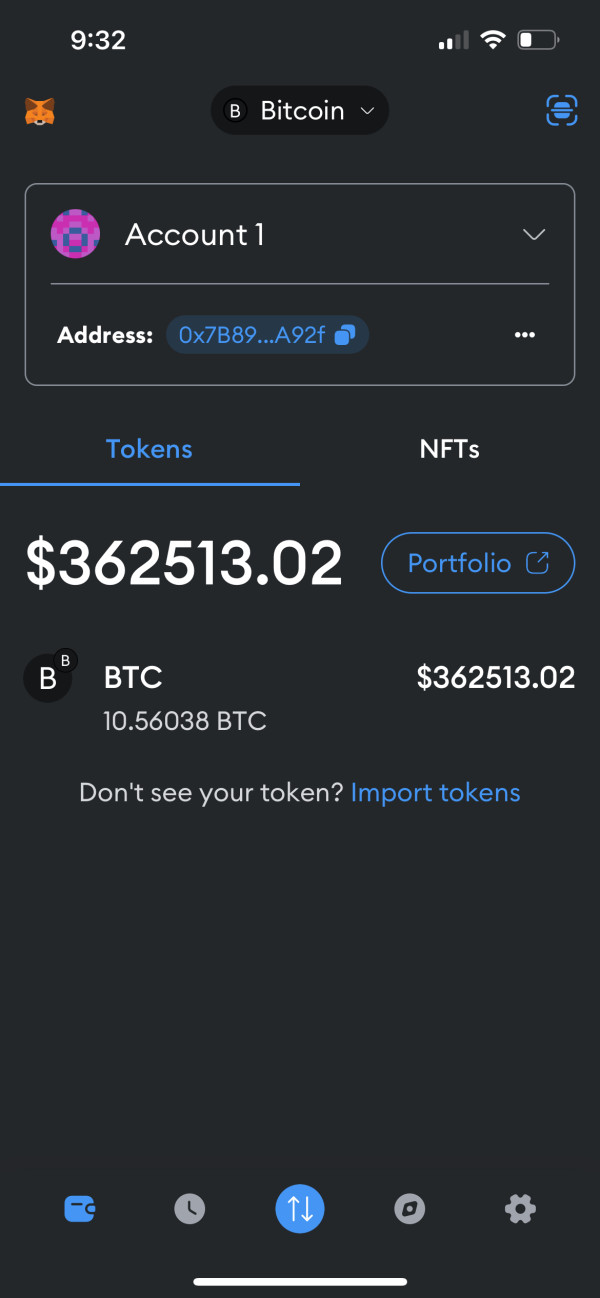Expand the Account 1 selector chevron
The height and width of the screenshot is (1298, 600).
pos(534,235)
